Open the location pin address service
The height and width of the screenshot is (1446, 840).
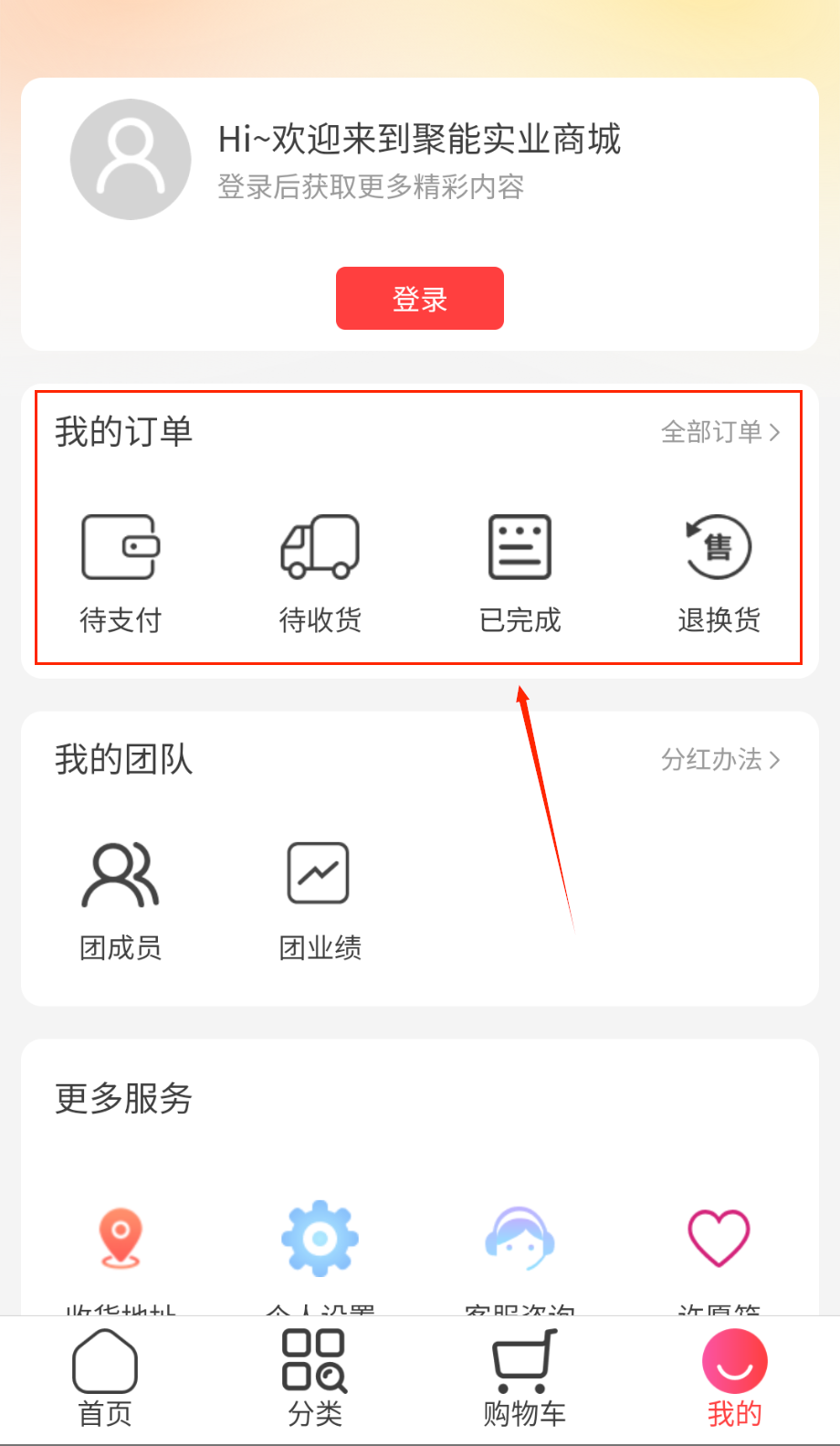tap(120, 1240)
